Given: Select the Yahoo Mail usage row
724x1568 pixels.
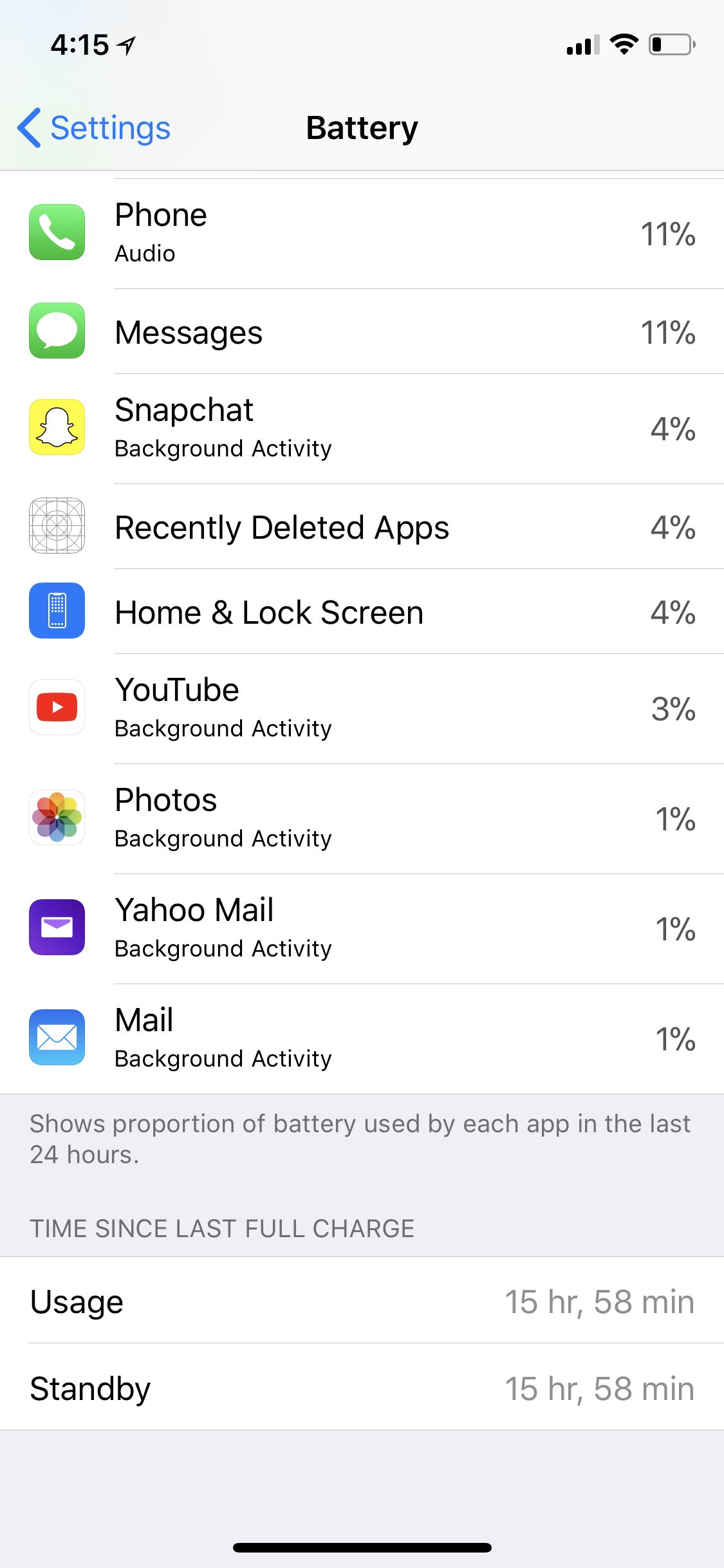Looking at the screenshot, I should click(362, 929).
